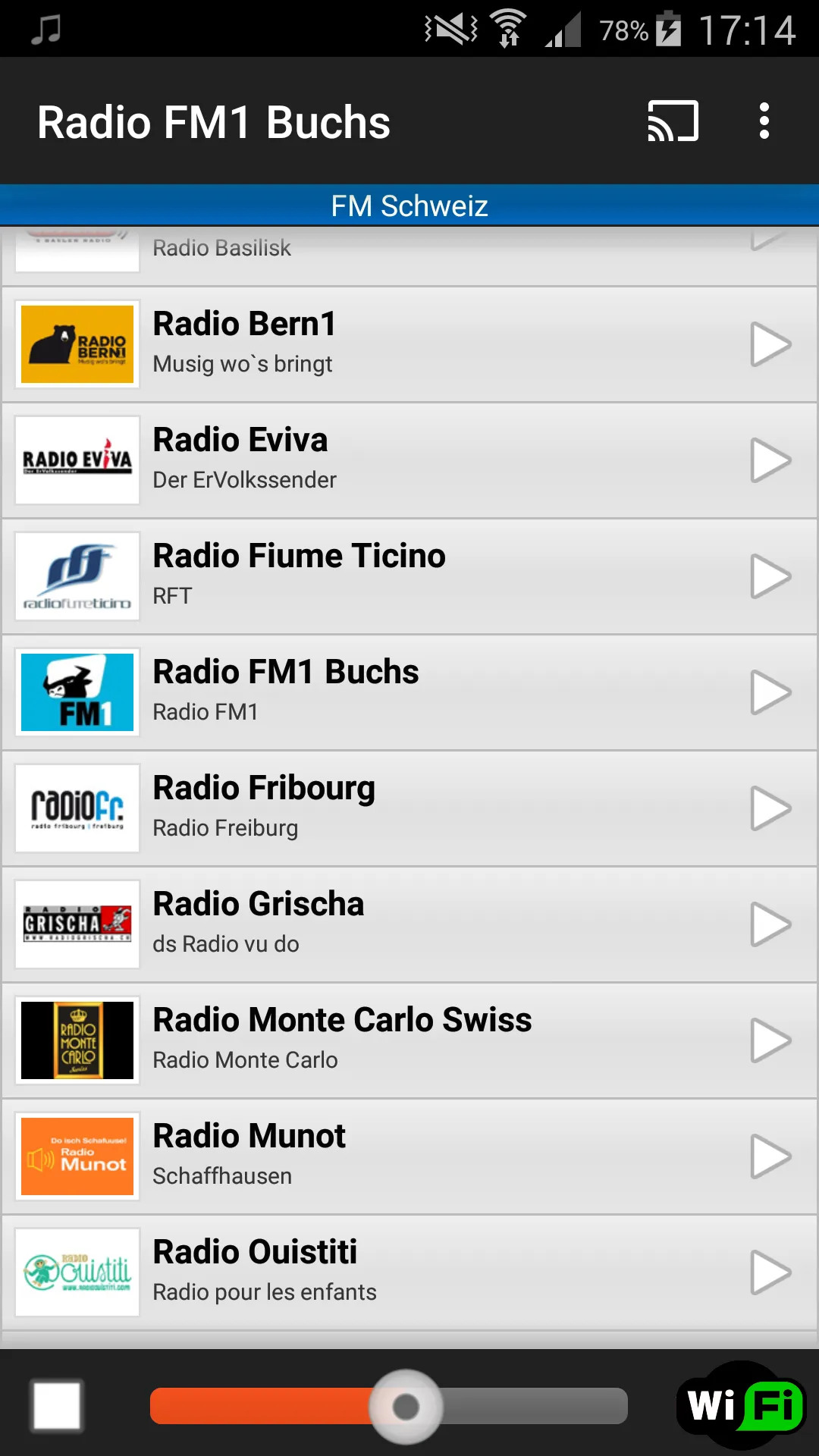Play Radio Bern1
This screenshot has height=1456, width=819.
pos(770,344)
